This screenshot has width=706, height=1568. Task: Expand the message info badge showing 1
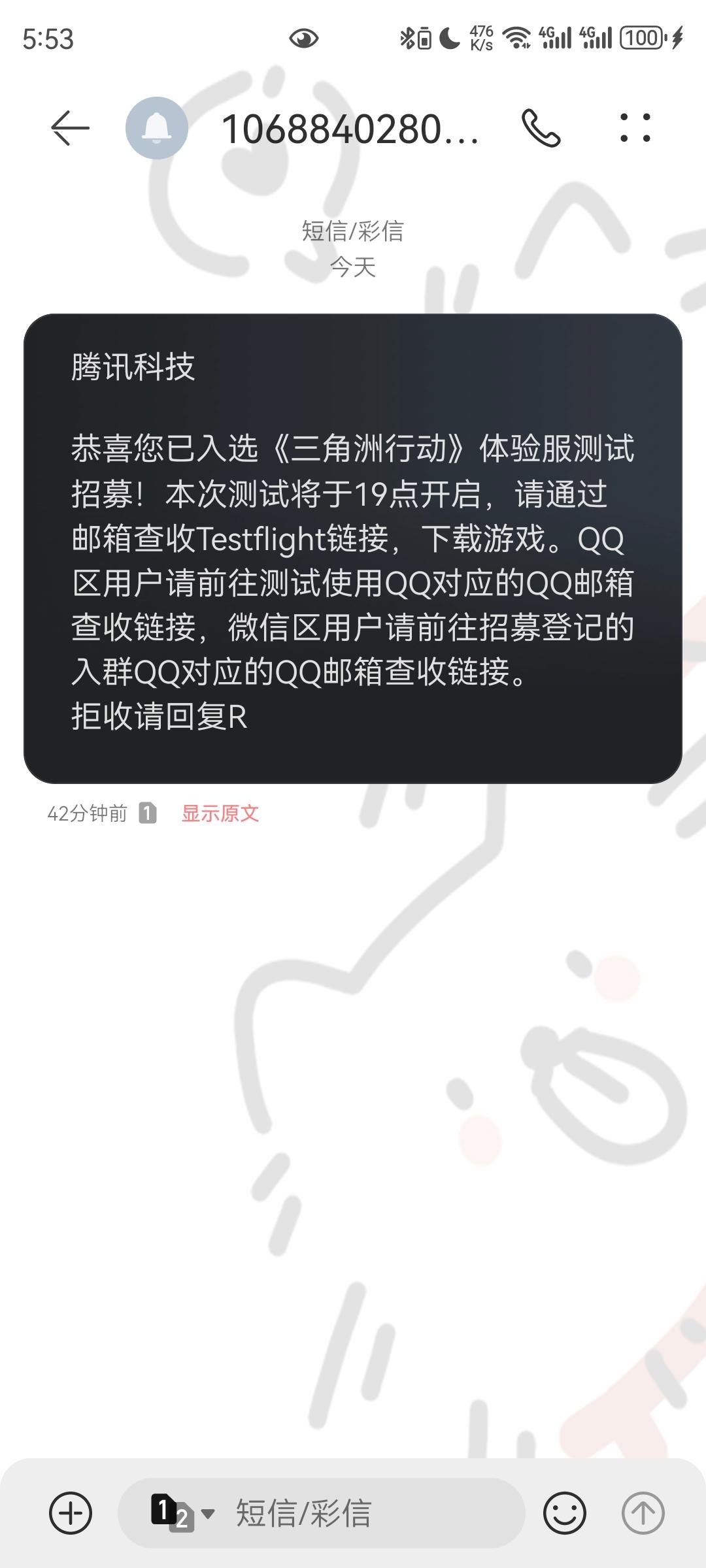tap(149, 814)
